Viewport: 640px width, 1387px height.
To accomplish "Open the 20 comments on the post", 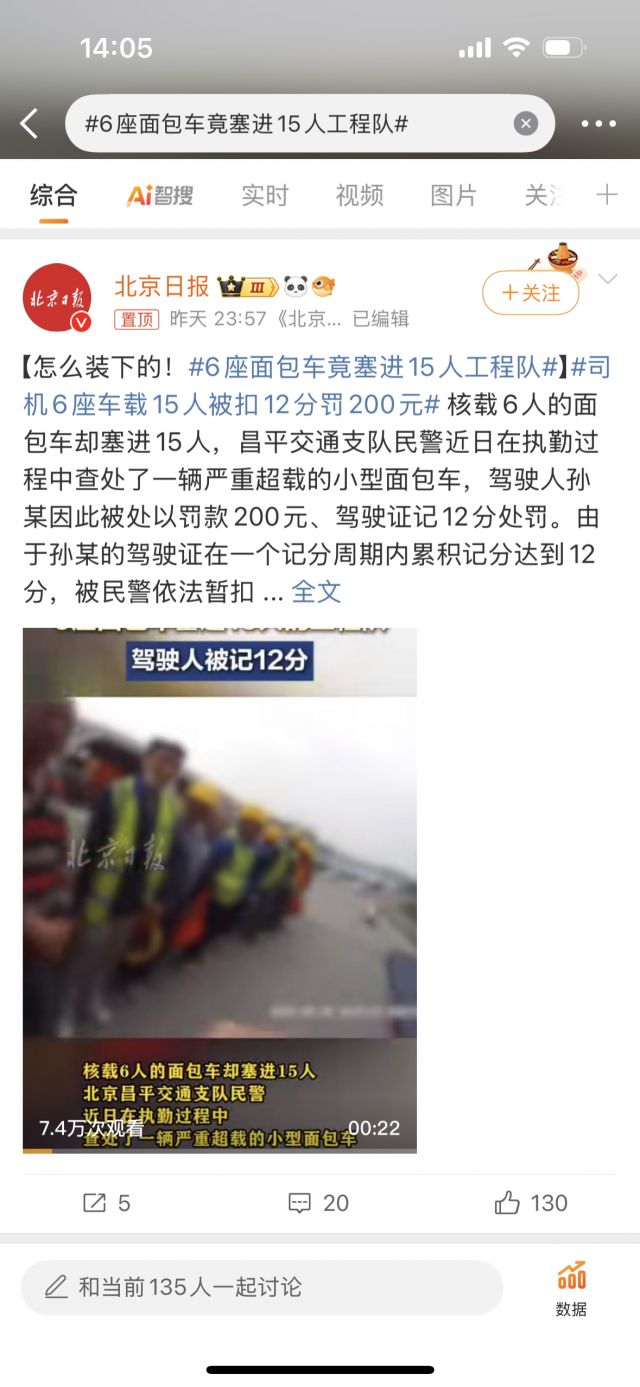I will (x=318, y=1203).
